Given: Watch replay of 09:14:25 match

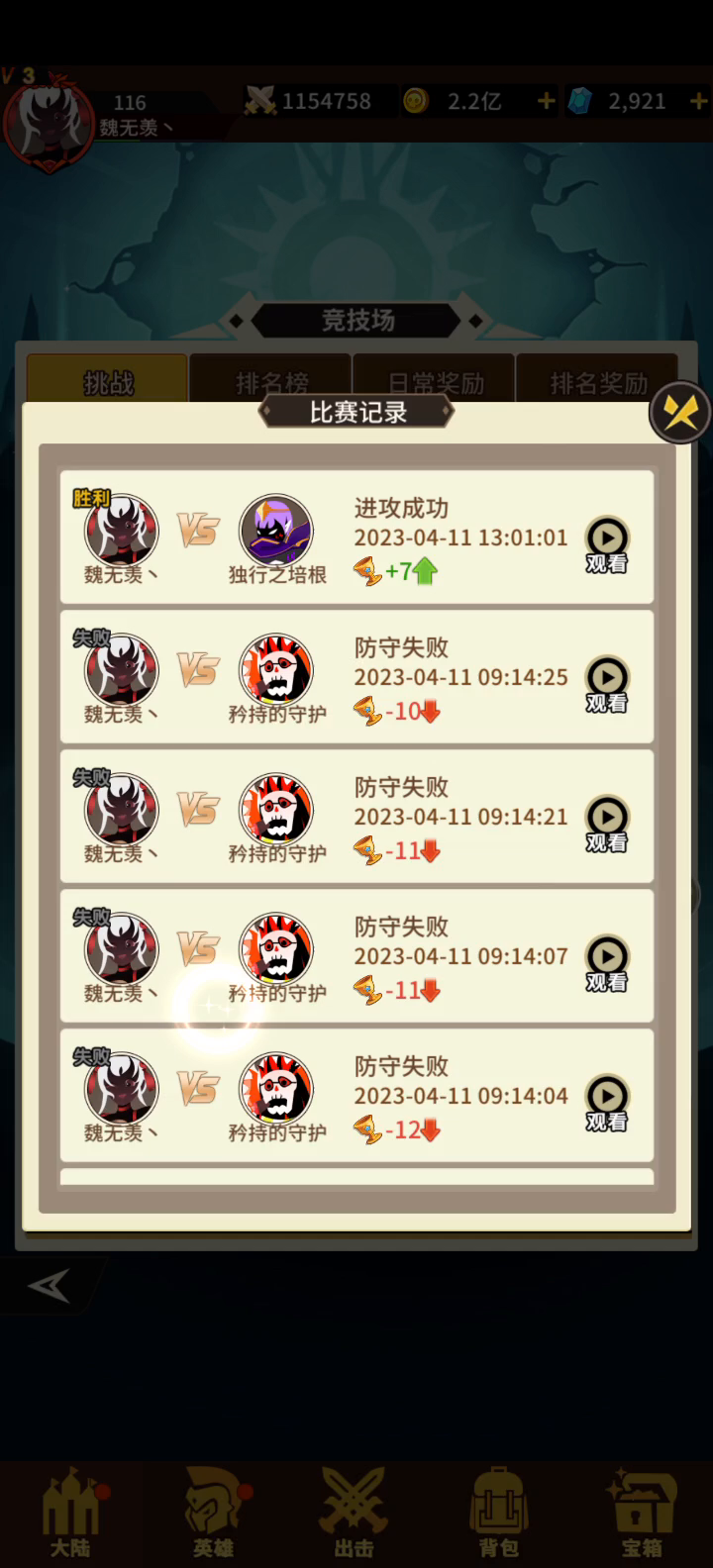Looking at the screenshot, I should pos(606,679).
